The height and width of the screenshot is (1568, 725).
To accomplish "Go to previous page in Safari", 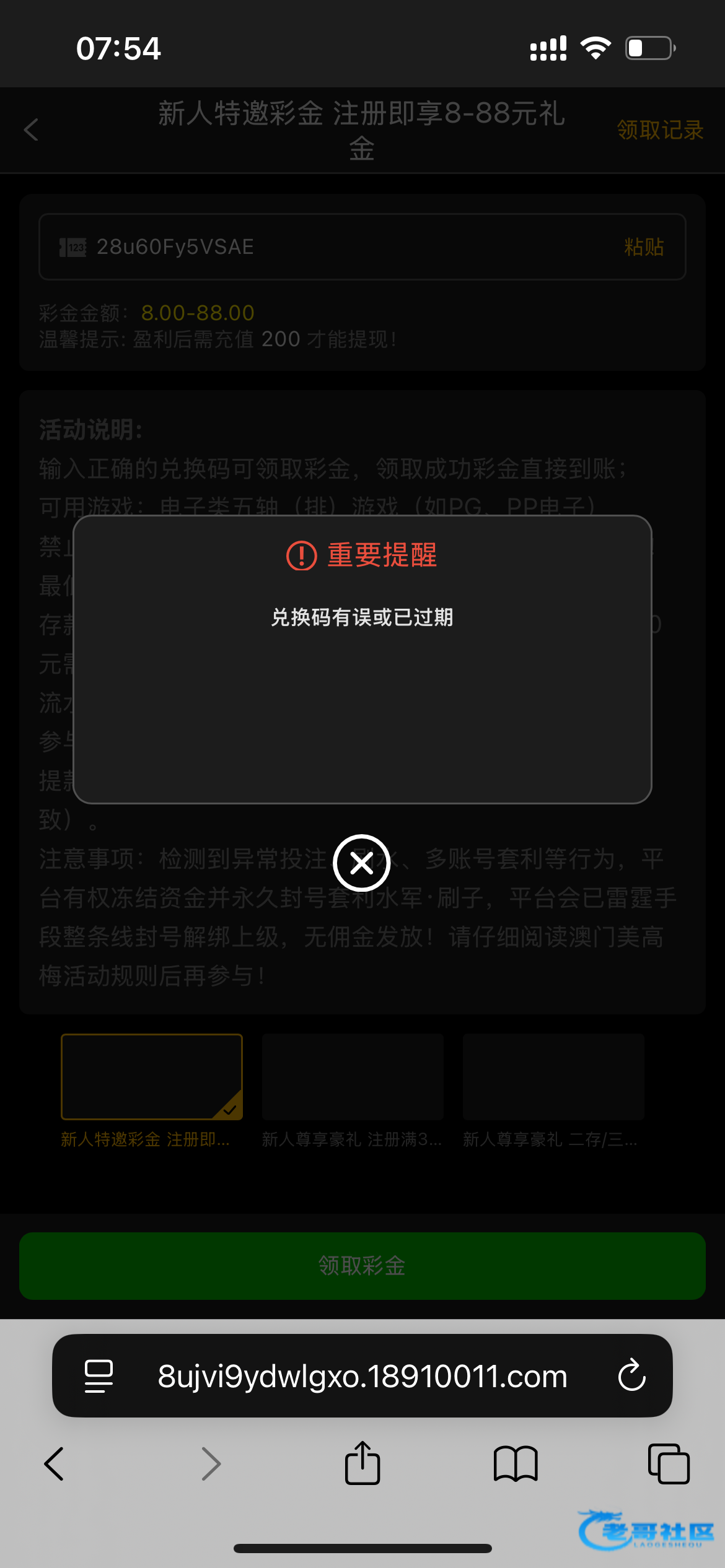I will pyautogui.click(x=55, y=1464).
